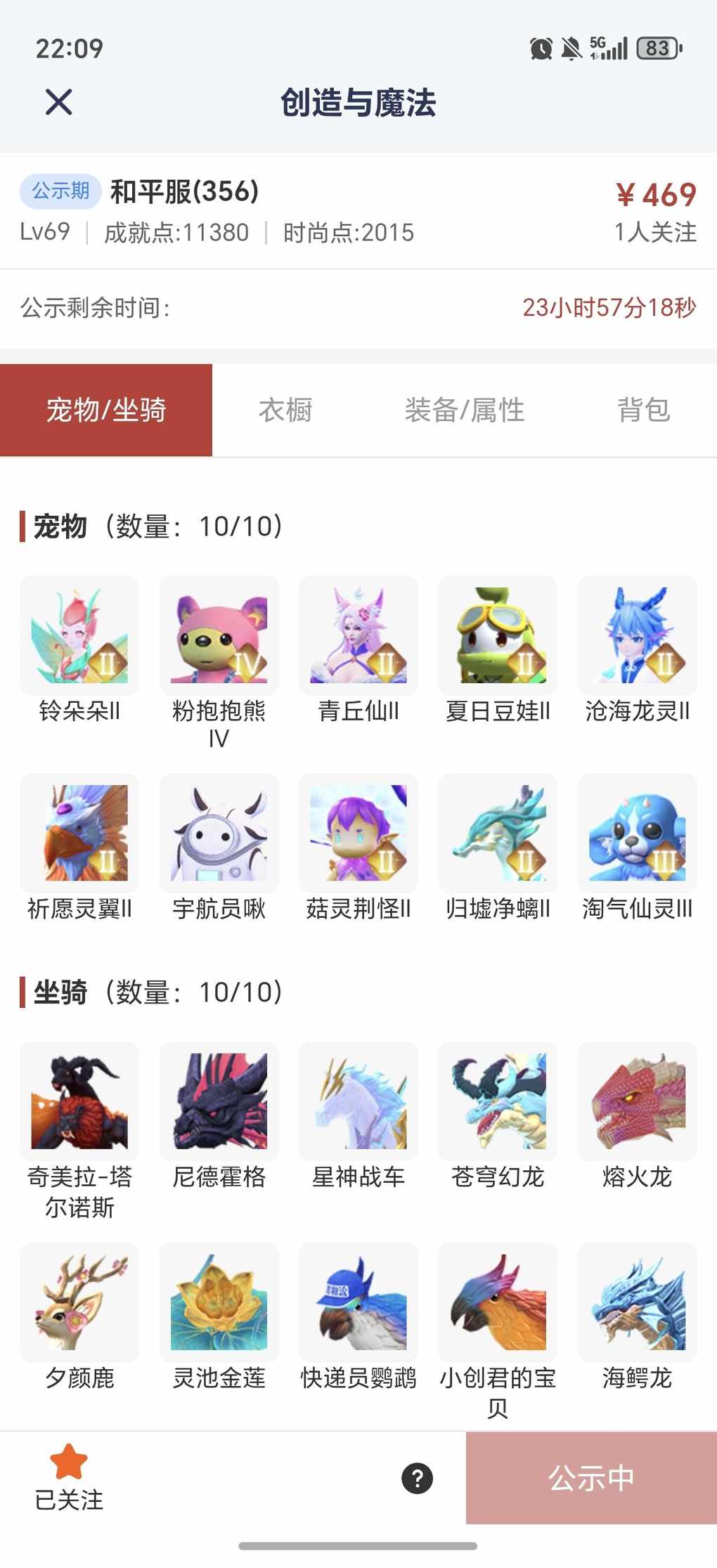Image resolution: width=717 pixels, height=1568 pixels.
Task: Open the 粉抱抱熊IV pet tile
Action: (x=219, y=635)
